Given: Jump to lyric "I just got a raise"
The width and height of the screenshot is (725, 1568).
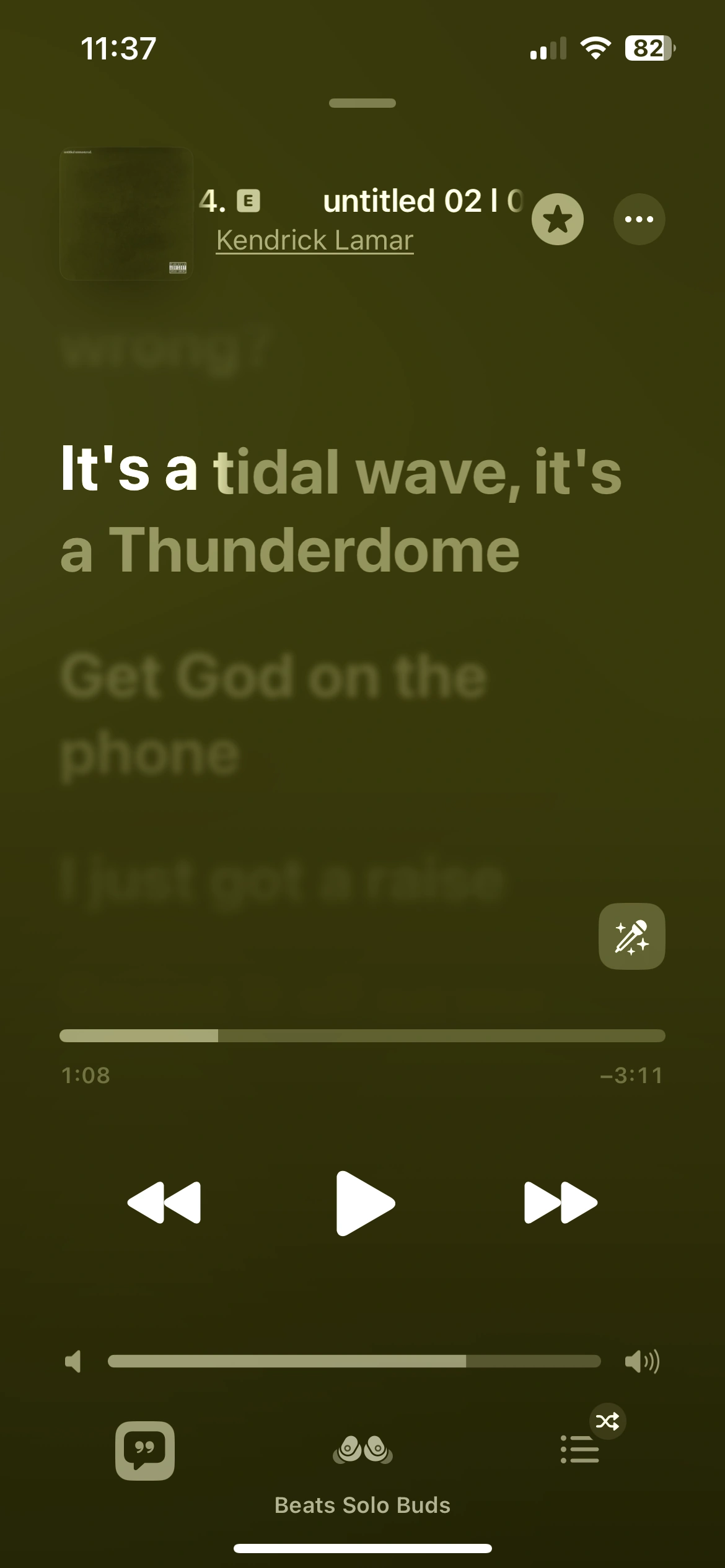Looking at the screenshot, I should [x=282, y=879].
